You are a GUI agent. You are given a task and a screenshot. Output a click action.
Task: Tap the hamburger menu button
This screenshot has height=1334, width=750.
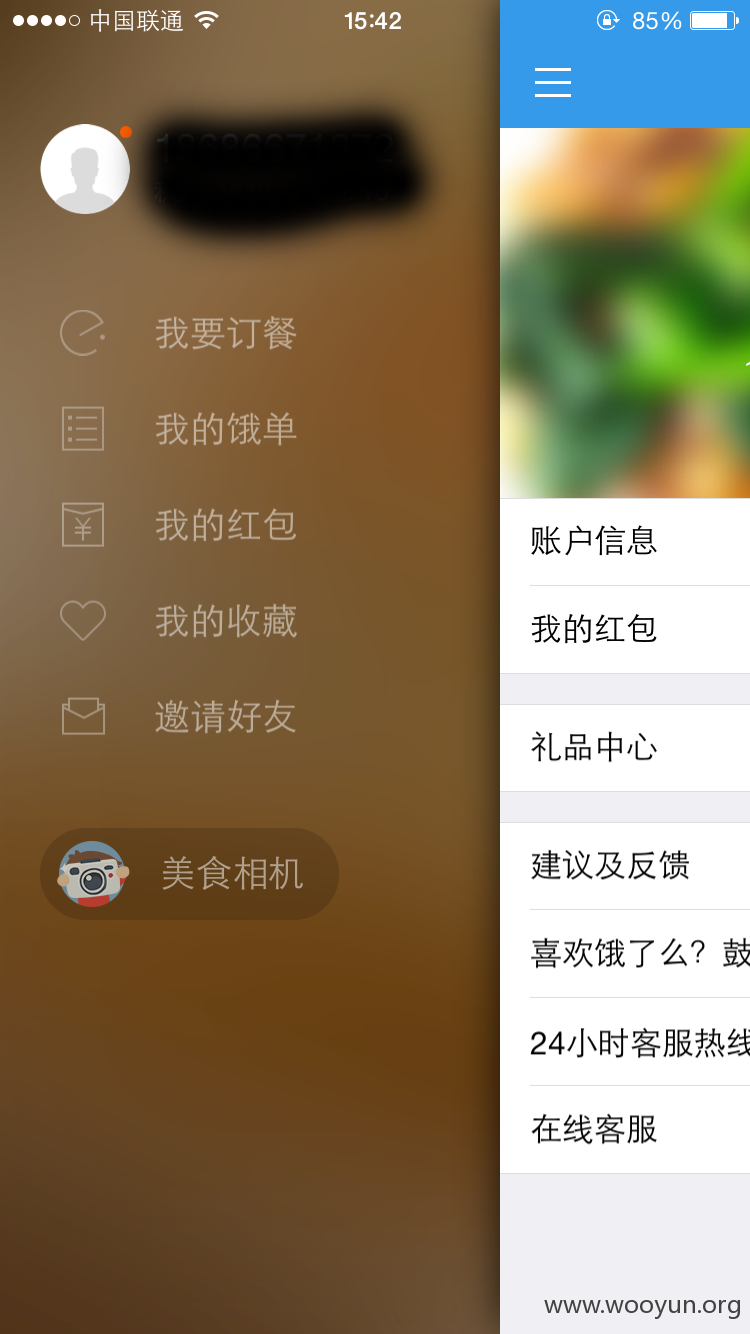pos(553,82)
